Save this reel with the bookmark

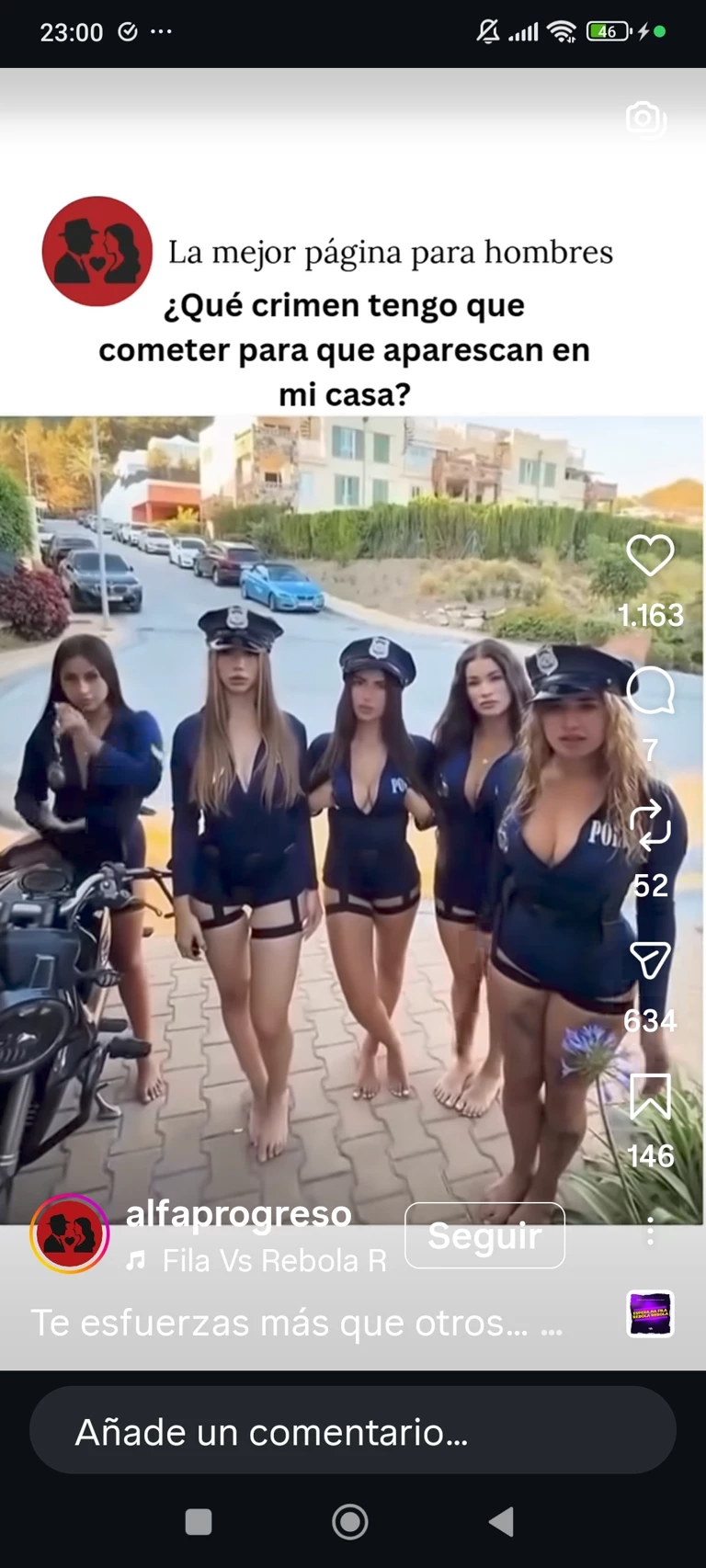pyautogui.click(x=650, y=1096)
